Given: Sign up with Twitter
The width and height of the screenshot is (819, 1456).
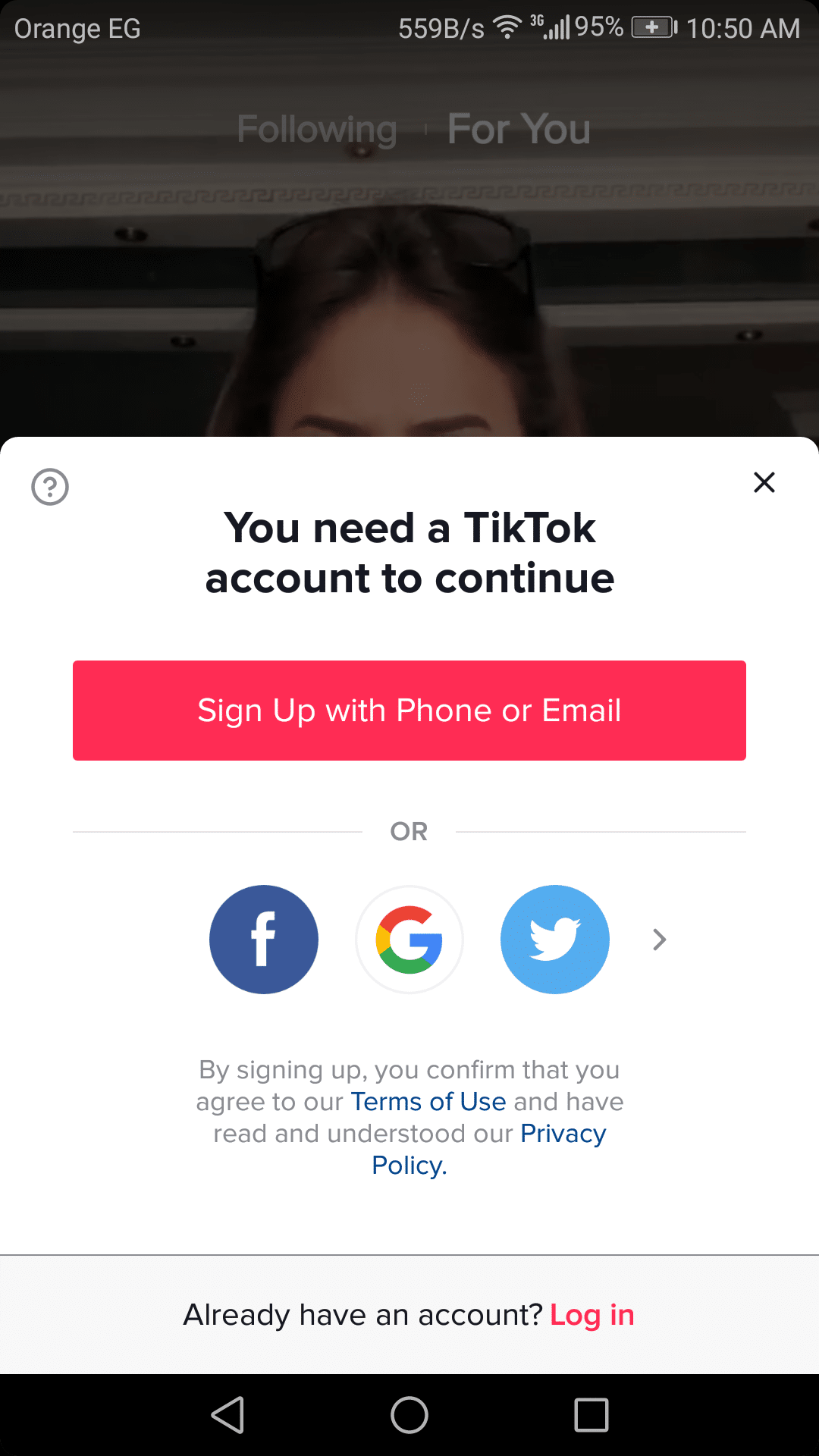Looking at the screenshot, I should click(555, 940).
